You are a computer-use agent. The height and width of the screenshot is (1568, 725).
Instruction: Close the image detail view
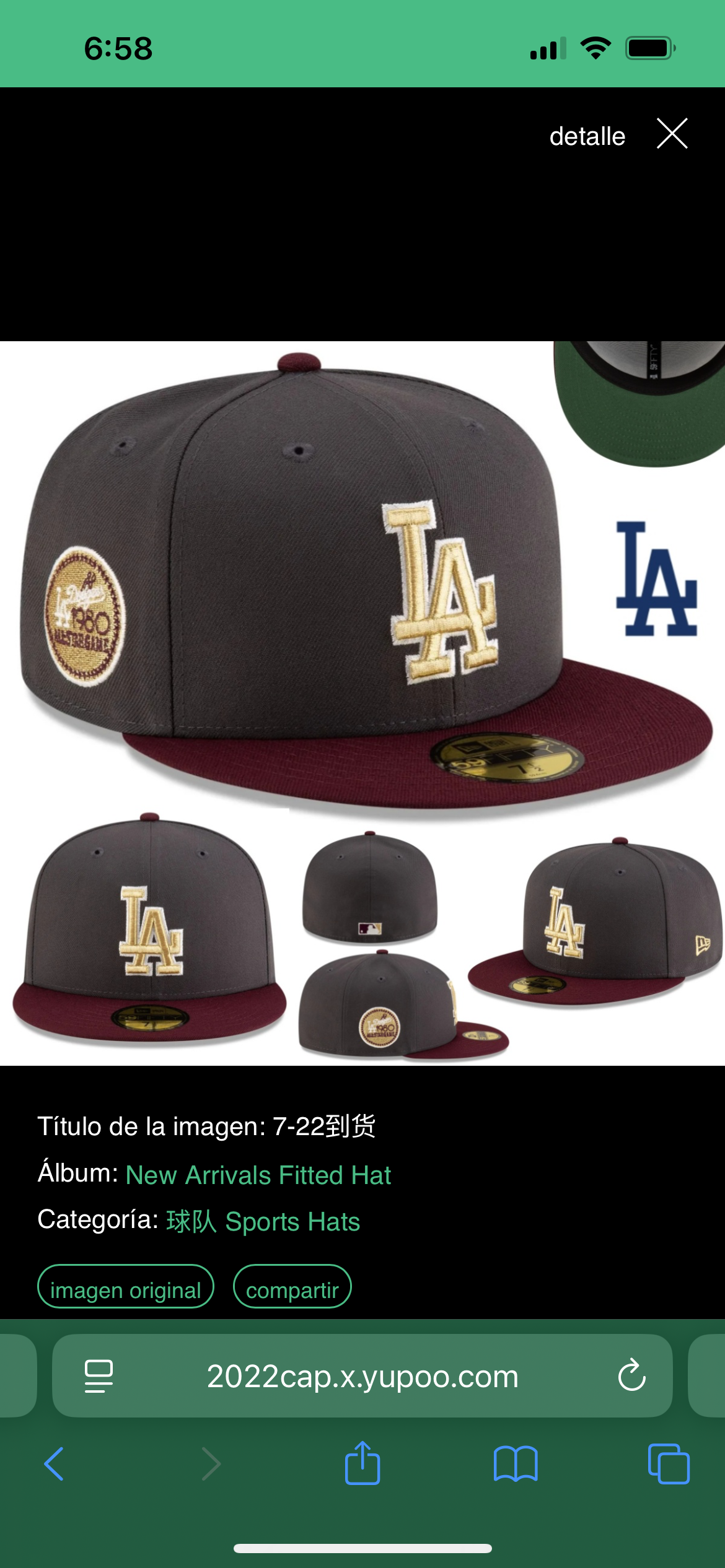[x=672, y=134]
